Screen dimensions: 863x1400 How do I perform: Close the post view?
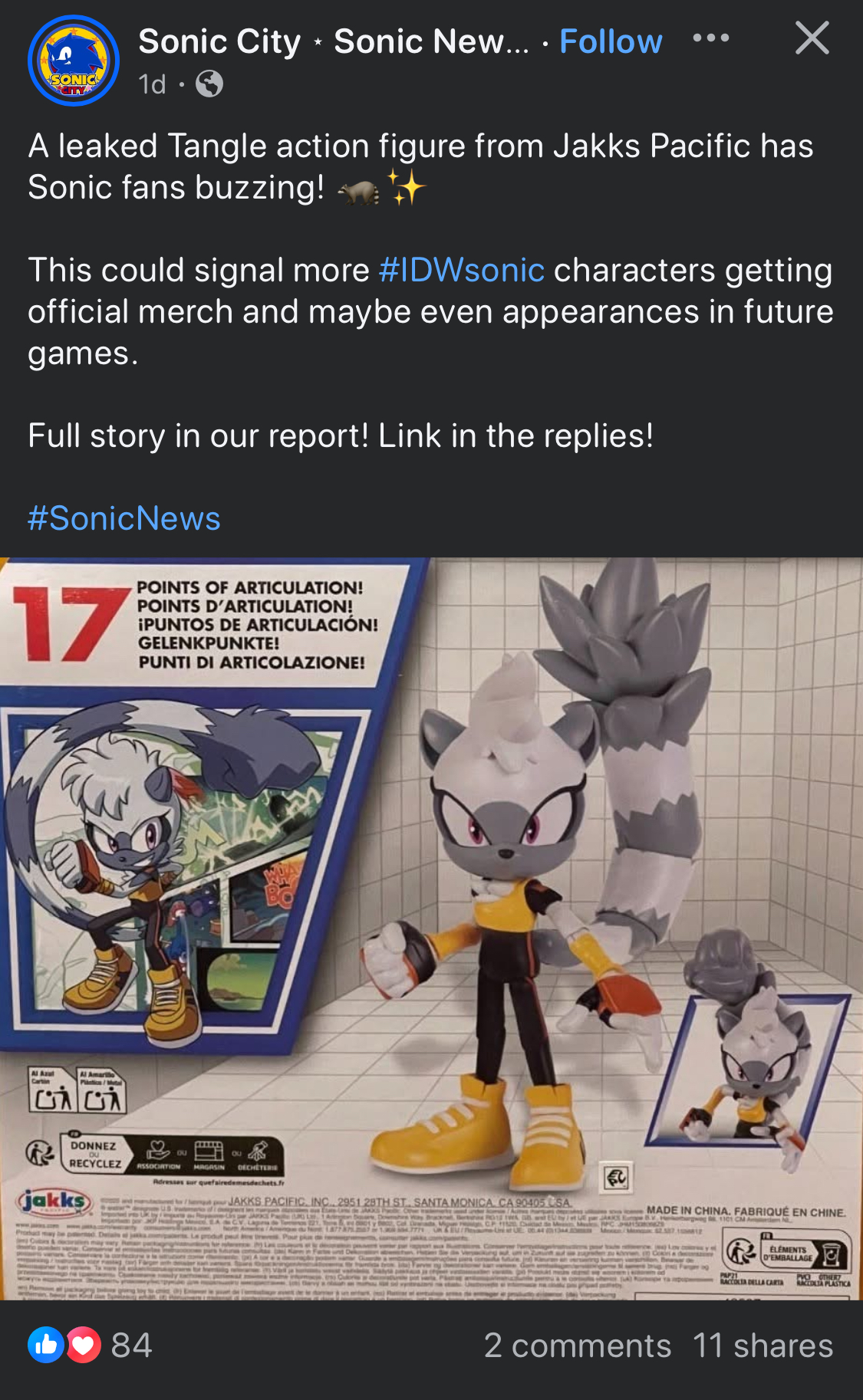point(812,38)
